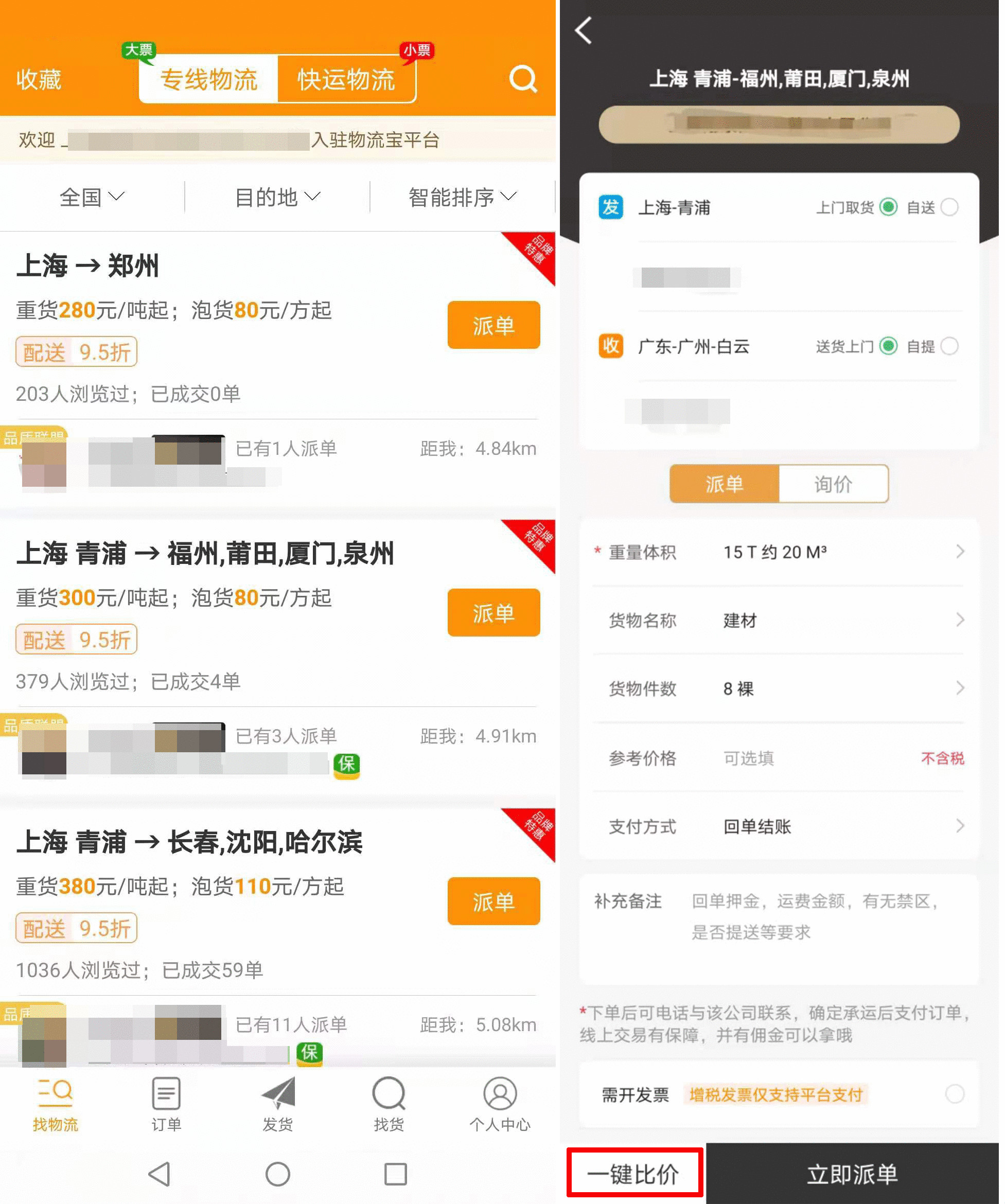The image size is (1005, 1204).
Task: Go back using the top-left arrow
Action: [584, 30]
